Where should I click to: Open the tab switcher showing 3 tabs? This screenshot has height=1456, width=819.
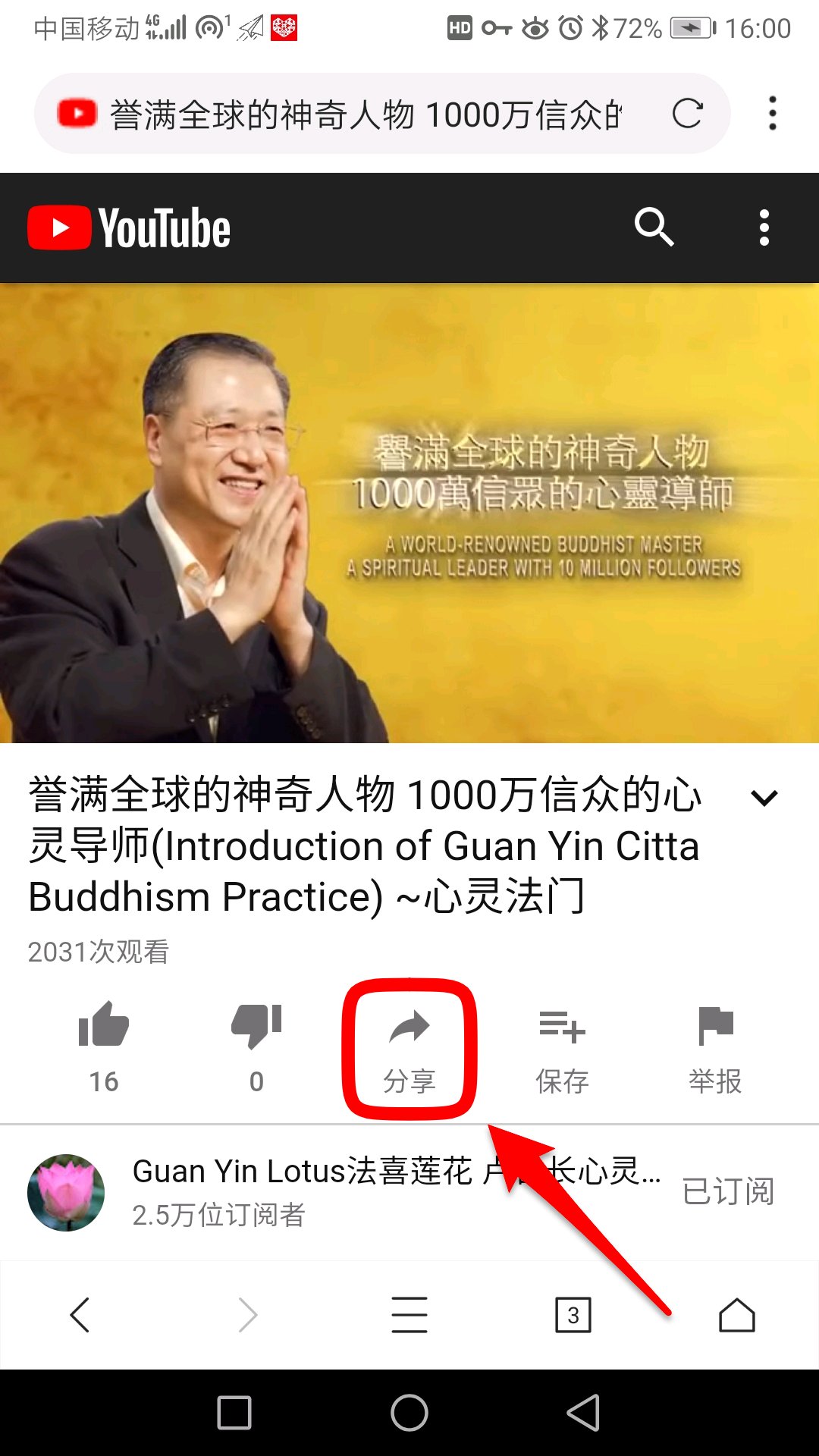(573, 1314)
